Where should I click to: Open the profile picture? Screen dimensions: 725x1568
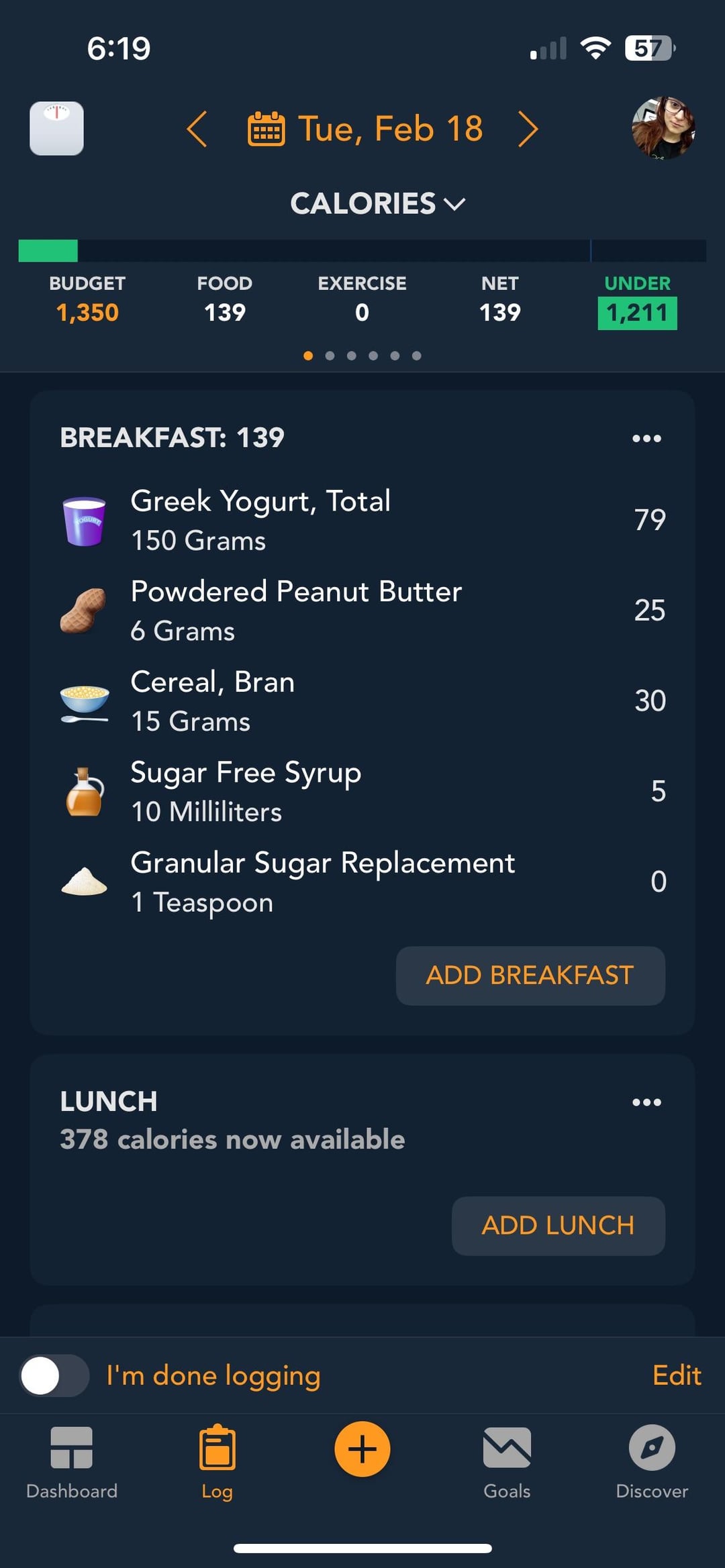click(x=663, y=128)
